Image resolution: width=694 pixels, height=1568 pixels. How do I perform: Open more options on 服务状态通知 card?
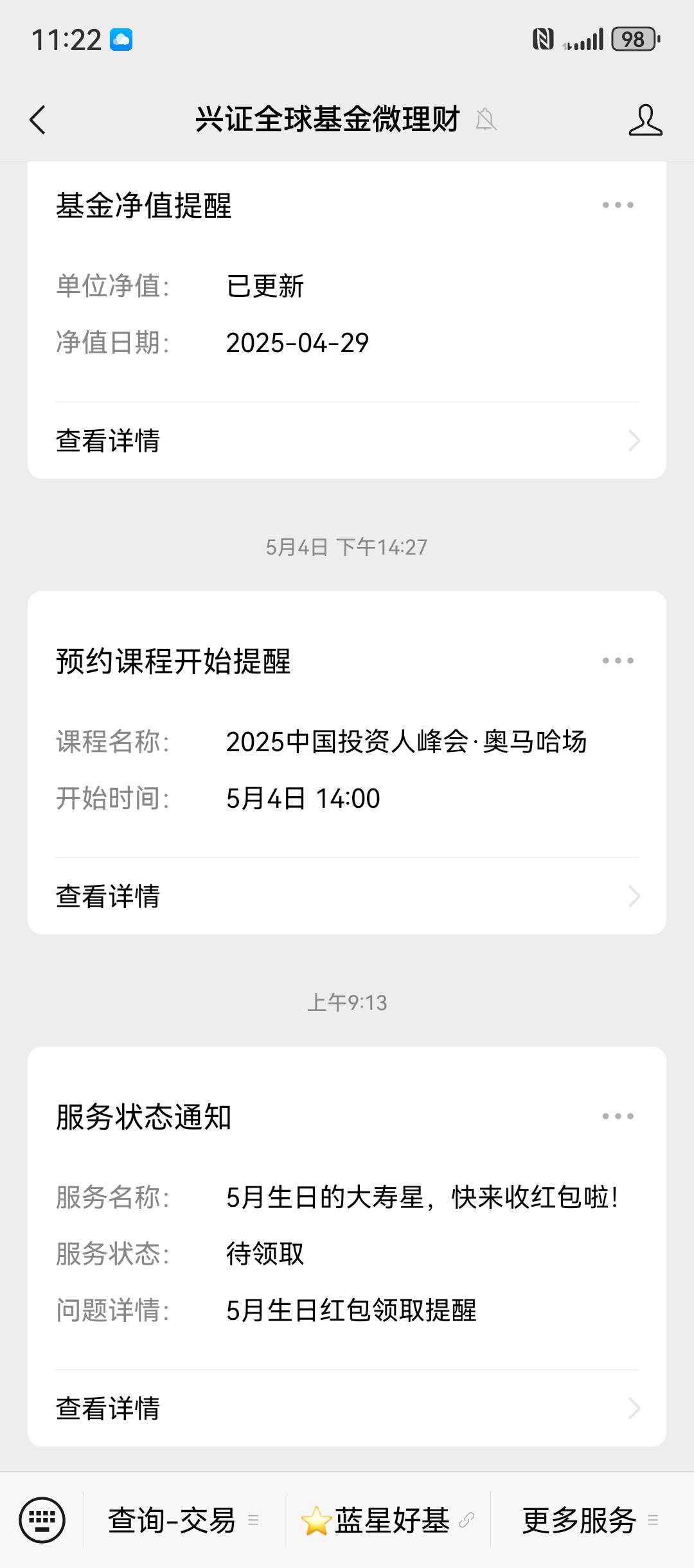pyautogui.click(x=618, y=1116)
